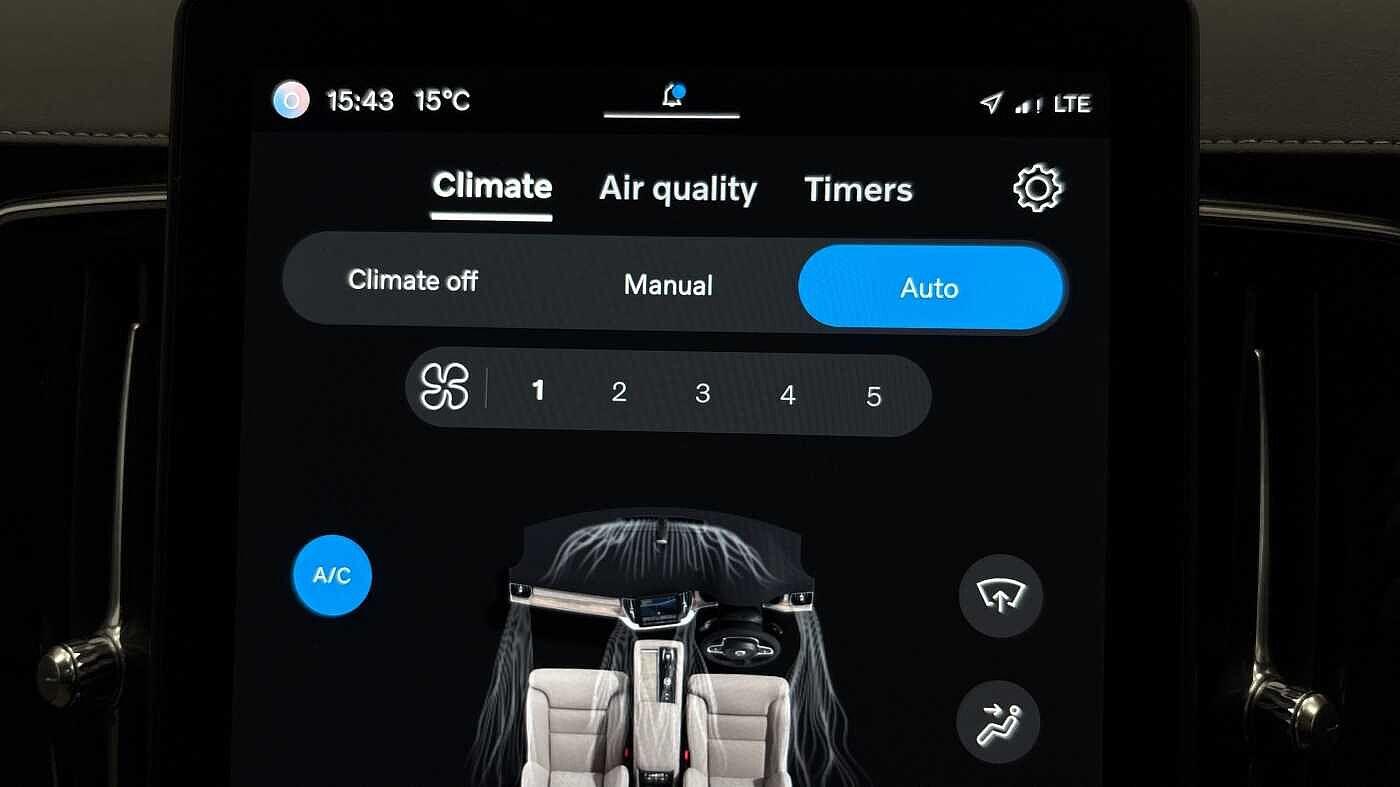Open the notification bell panel
Viewport: 1400px width, 787px height.
click(x=672, y=97)
